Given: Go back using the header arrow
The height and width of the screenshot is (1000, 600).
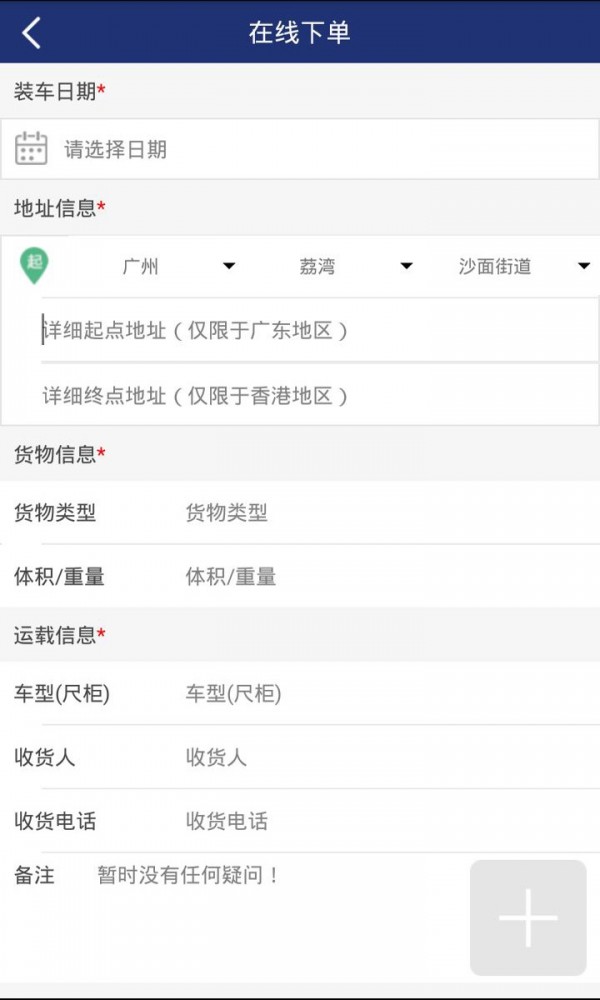Looking at the screenshot, I should 32,32.
